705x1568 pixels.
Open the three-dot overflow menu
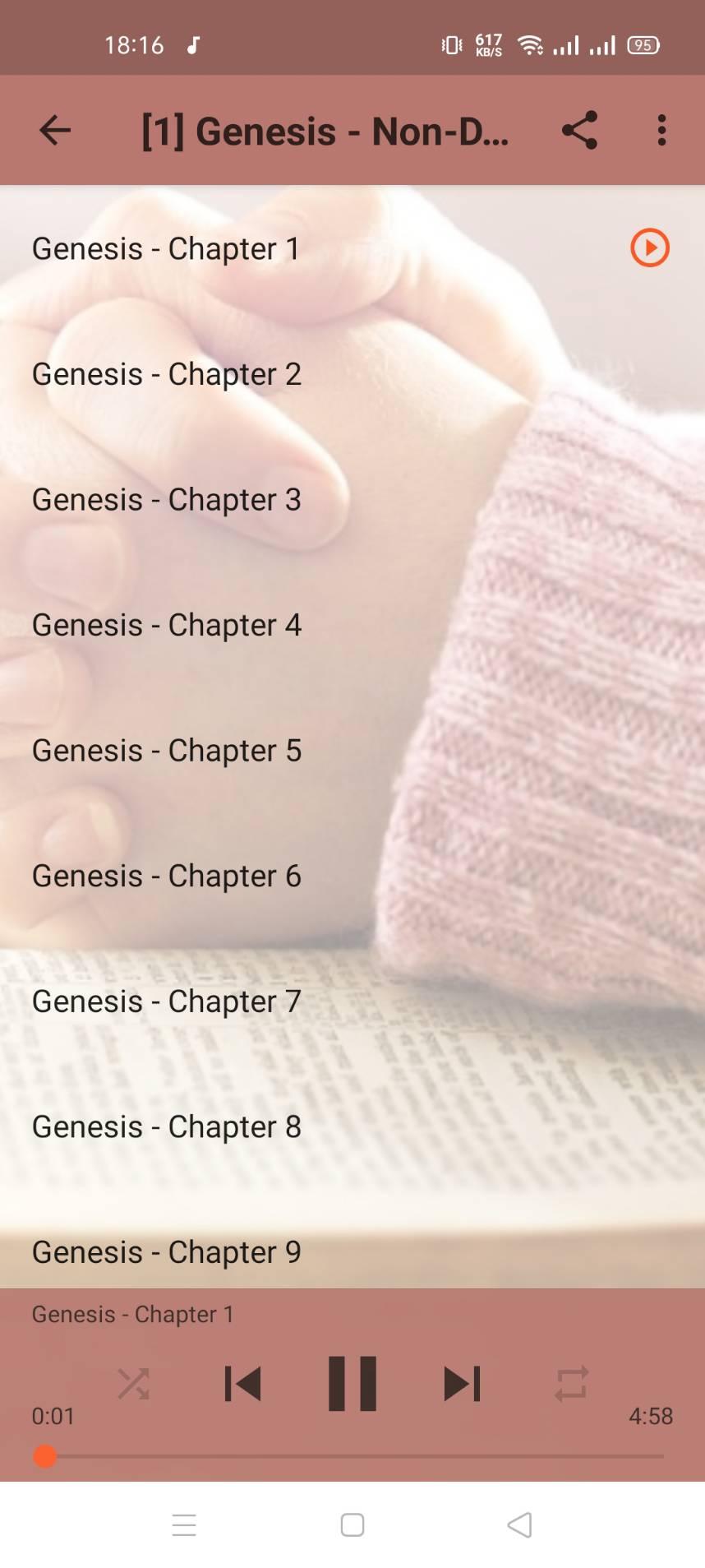tap(661, 130)
